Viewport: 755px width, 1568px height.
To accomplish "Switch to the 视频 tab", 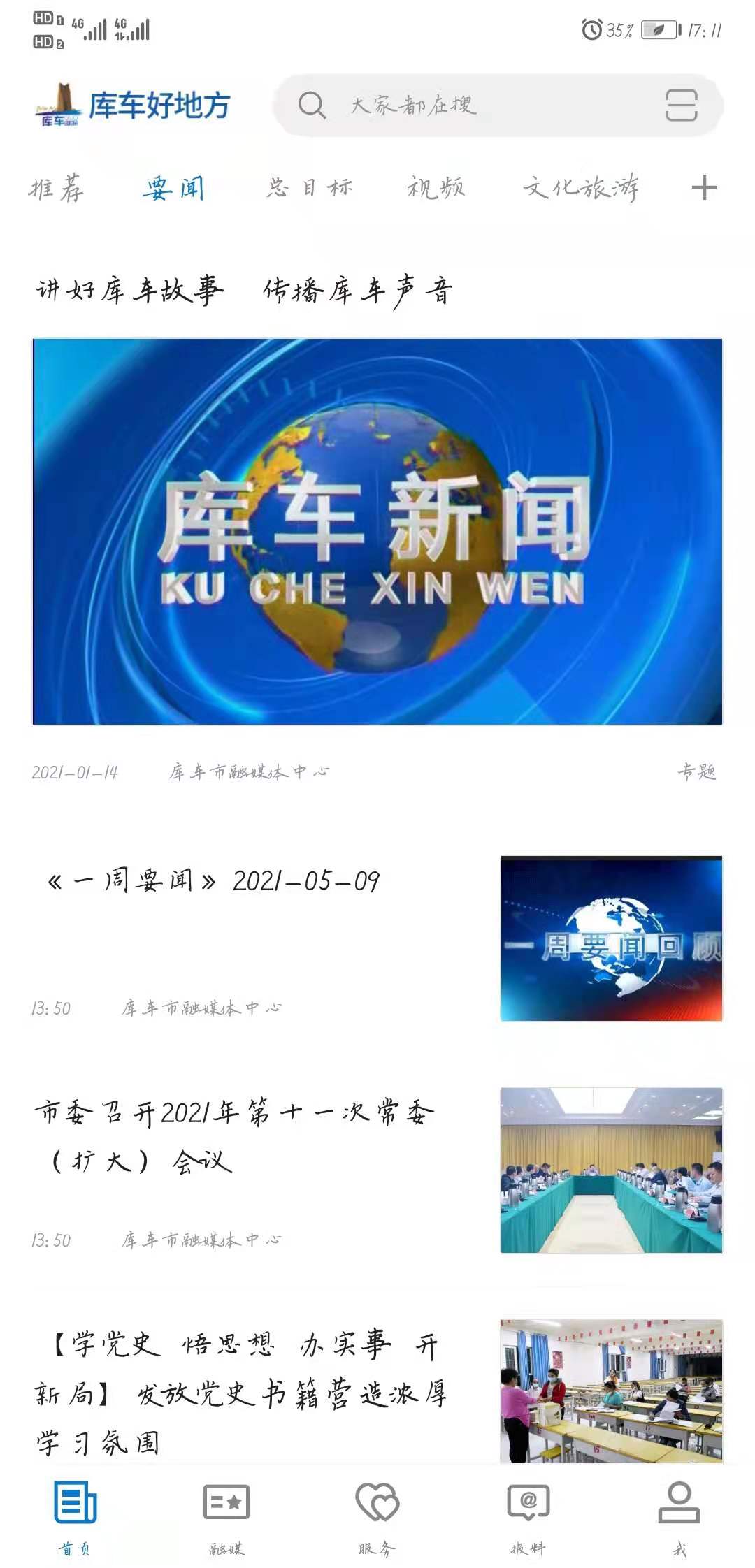I will [436, 188].
